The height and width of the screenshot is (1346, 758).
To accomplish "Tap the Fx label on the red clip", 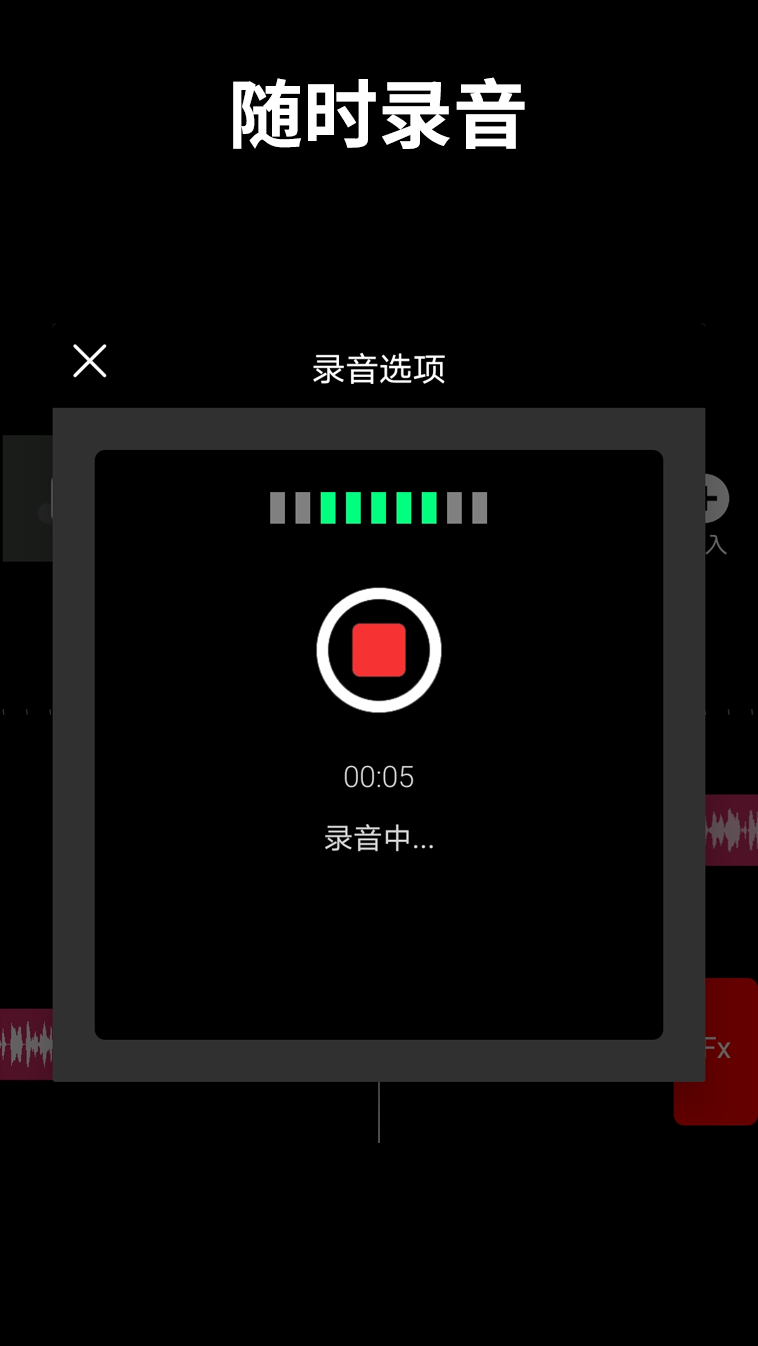I will (x=715, y=1048).
